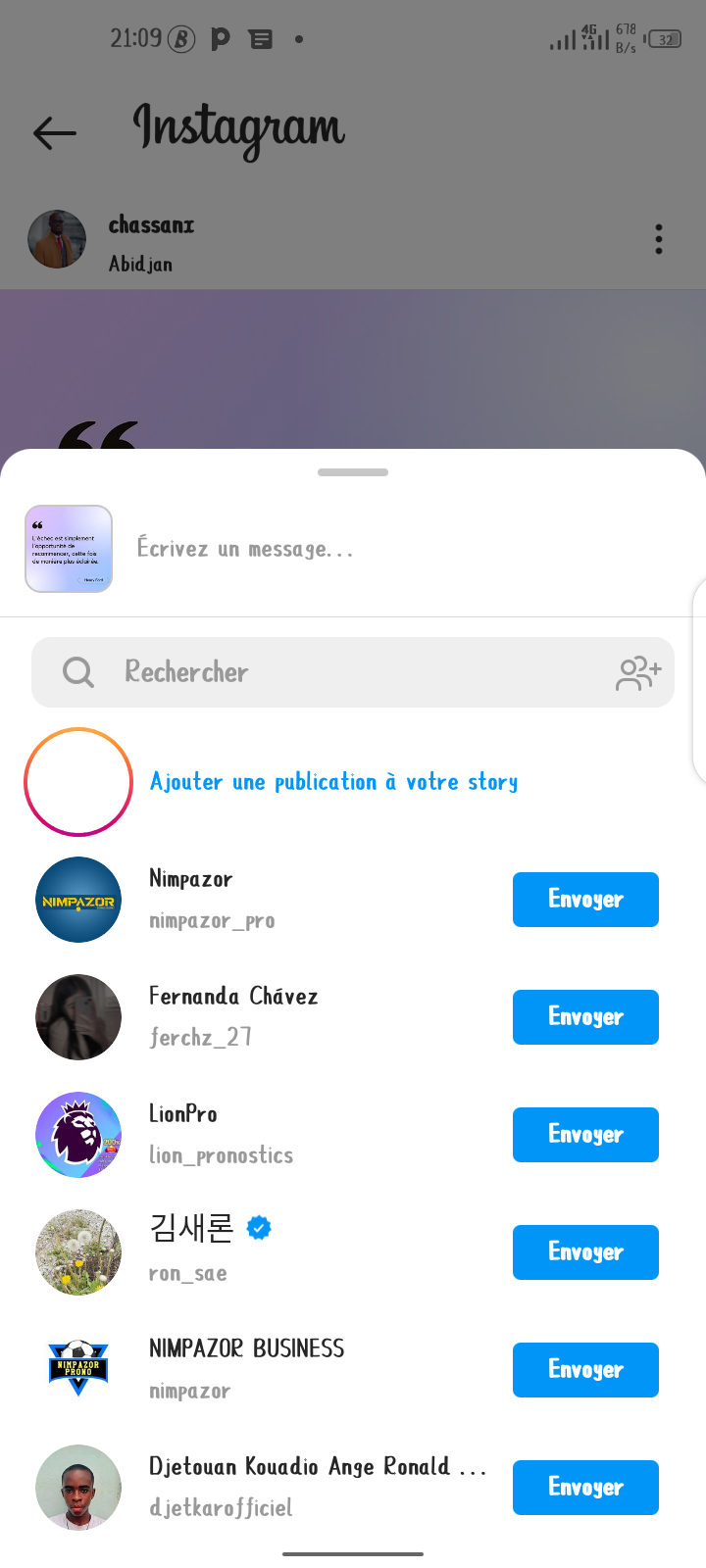Send the post to LionPro
Image resolution: width=706 pixels, height=1568 pixels.
[585, 1135]
